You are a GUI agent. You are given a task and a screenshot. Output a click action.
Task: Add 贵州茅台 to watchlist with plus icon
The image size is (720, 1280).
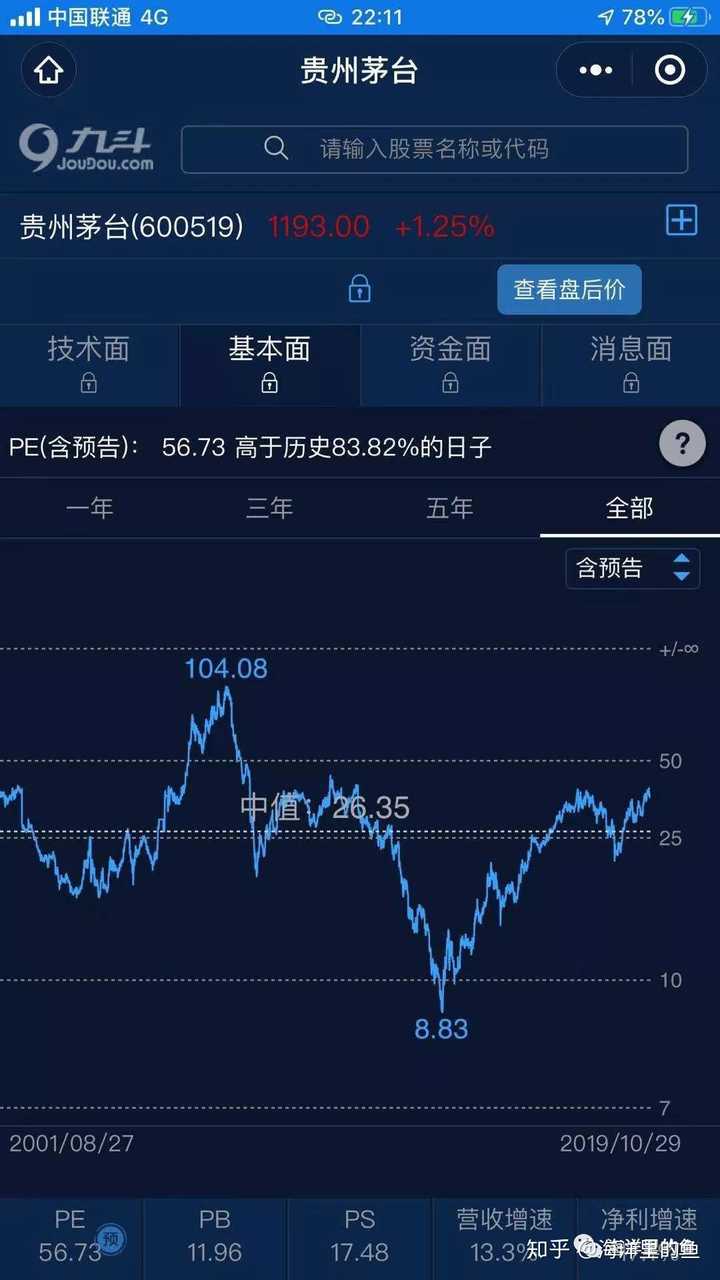click(x=681, y=220)
